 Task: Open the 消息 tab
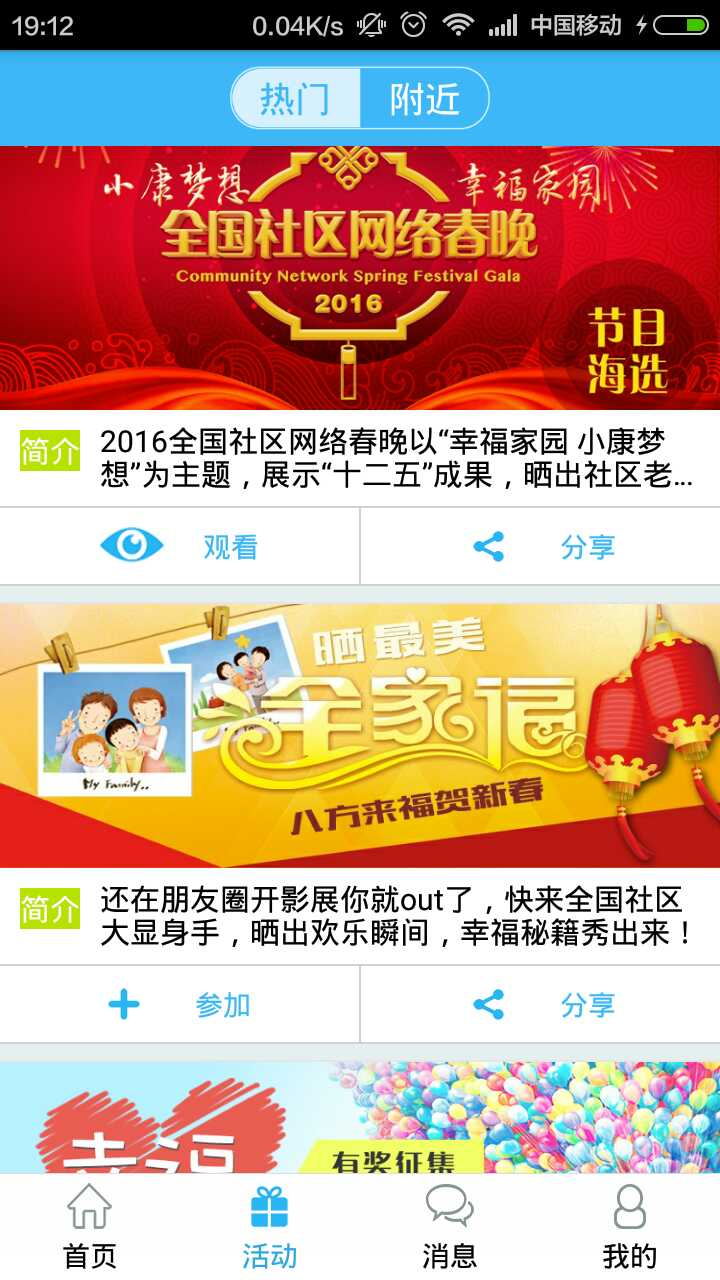(x=450, y=1226)
